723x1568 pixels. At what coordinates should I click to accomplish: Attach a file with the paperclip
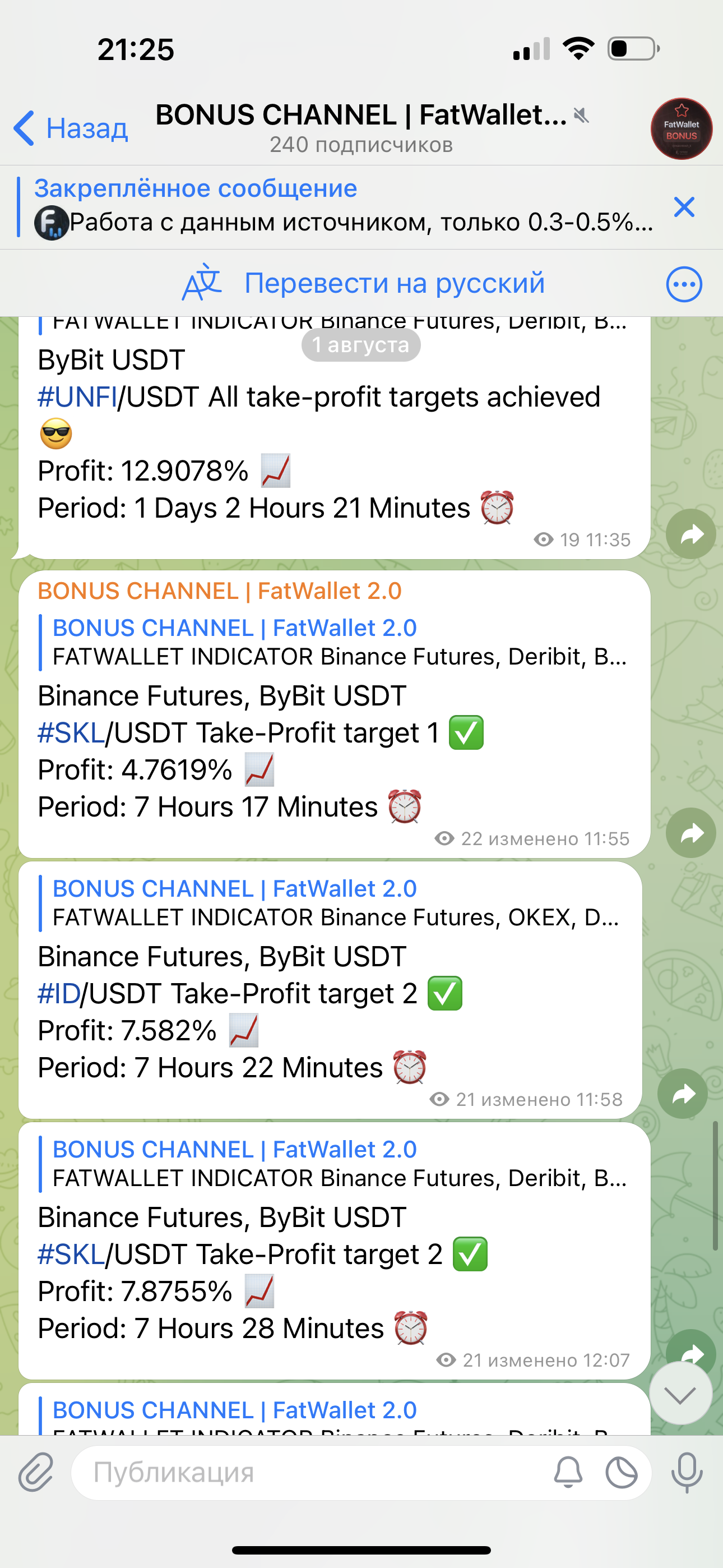click(x=36, y=1473)
